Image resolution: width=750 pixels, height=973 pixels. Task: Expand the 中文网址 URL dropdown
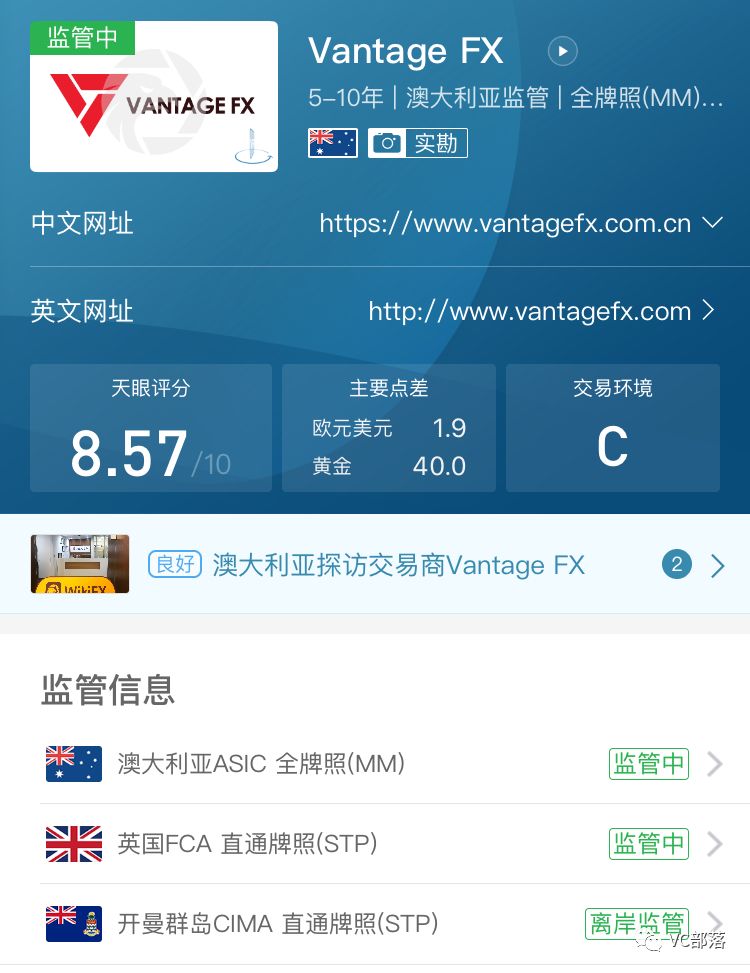point(712,223)
